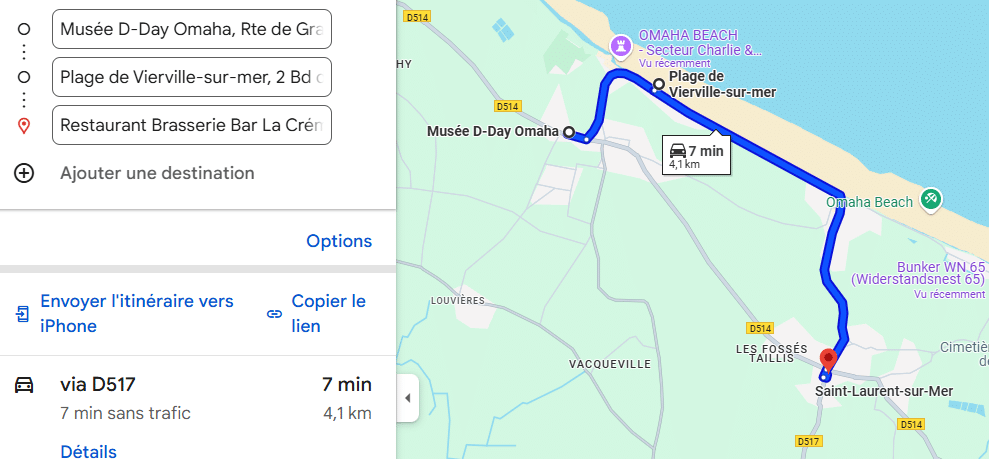The height and width of the screenshot is (459, 989).
Task: Edit the Plage de Vierville-sur-mer stop field
Action: pyautogui.click(x=191, y=77)
